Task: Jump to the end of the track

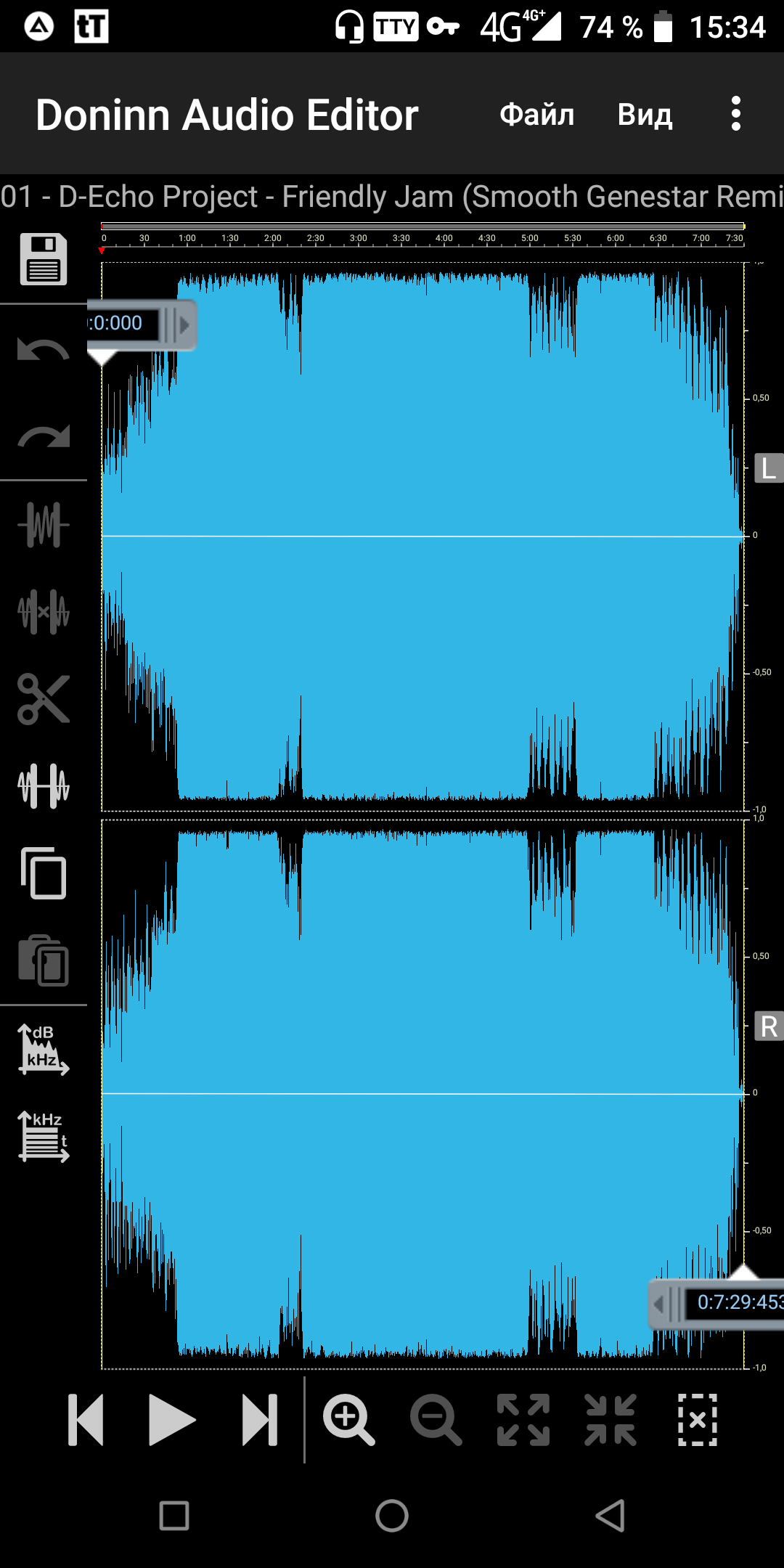Action: pyautogui.click(x=260, y=1420)
